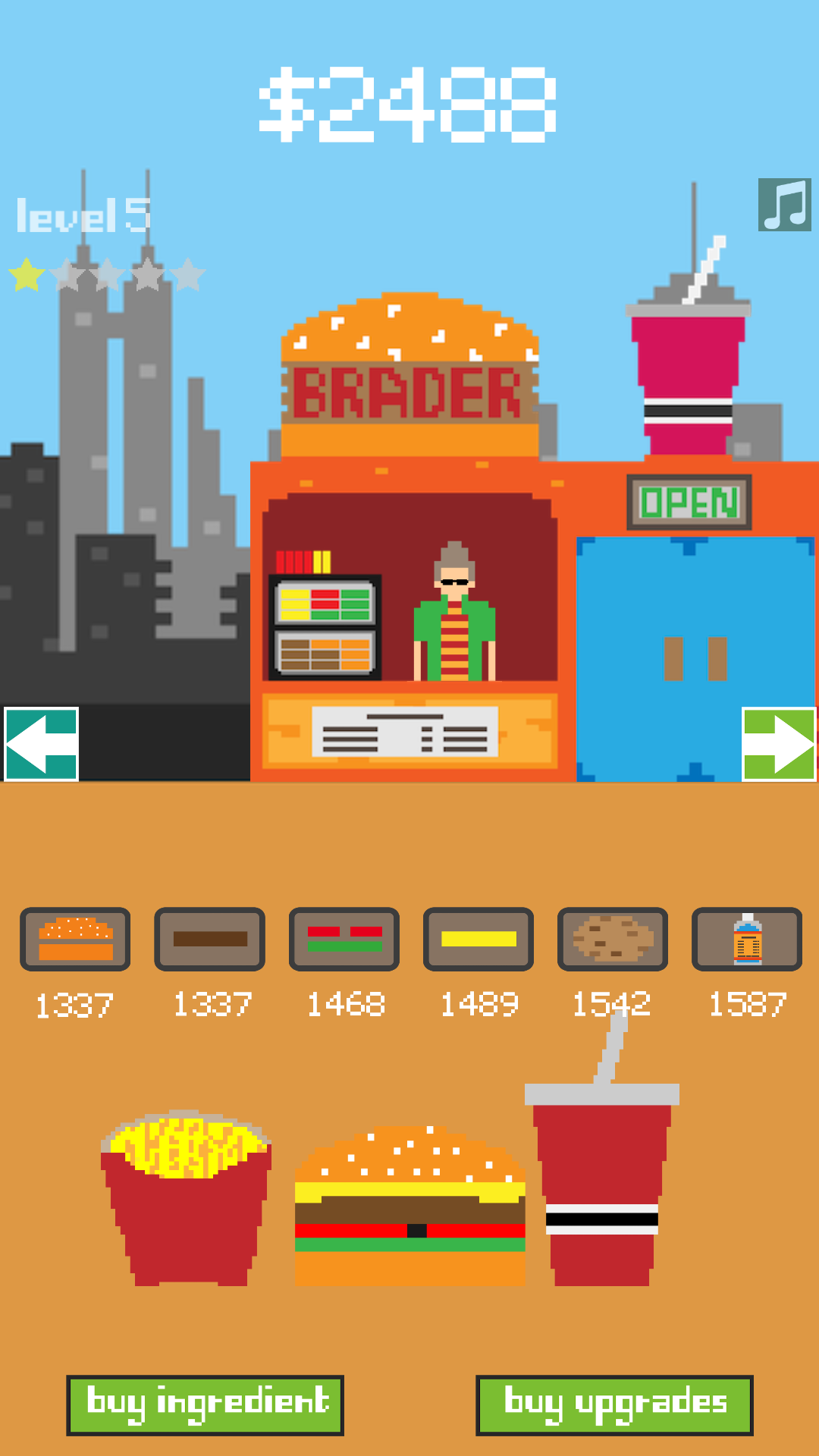This screenshot has height=1456, width=819.
Task: Select the bun ingredient tile
Action: tap(75, 939)
